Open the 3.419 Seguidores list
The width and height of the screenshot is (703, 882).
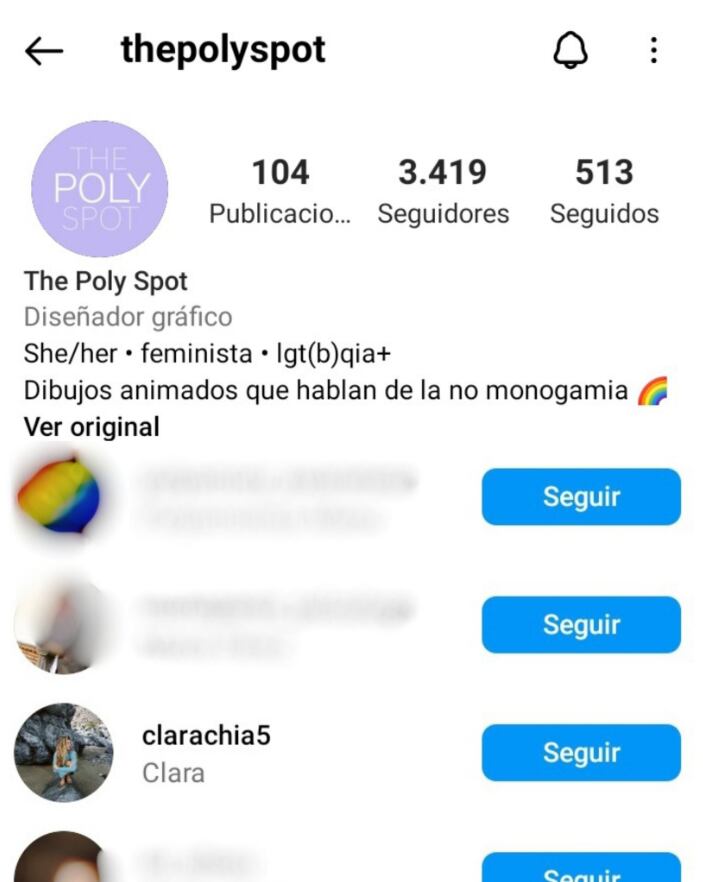tap(443, 191)
